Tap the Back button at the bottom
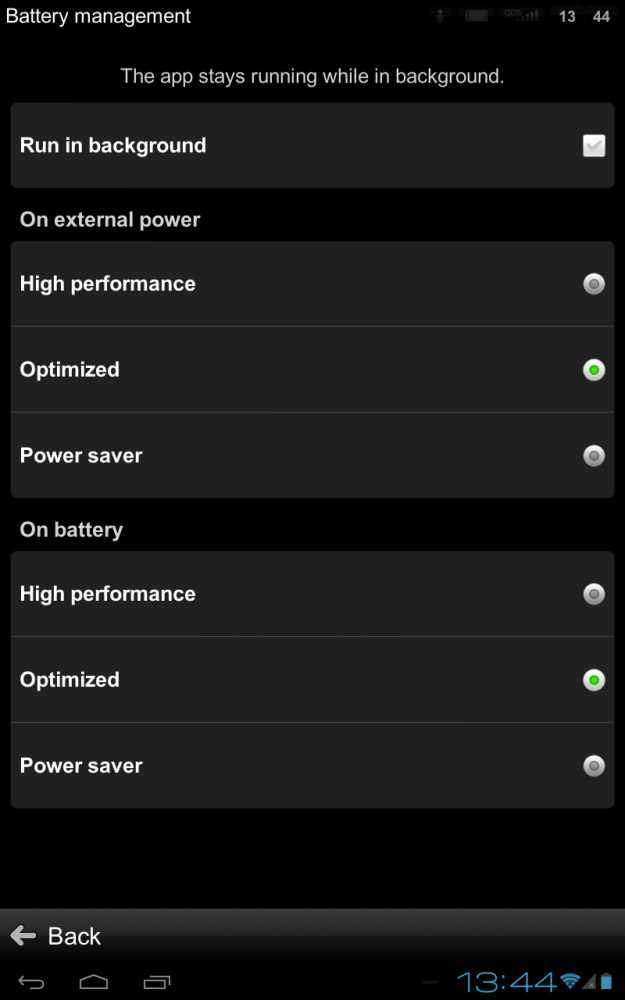The height and width of the screenshot is (1000, 625). pyautogui.click(x=56, y=936)
